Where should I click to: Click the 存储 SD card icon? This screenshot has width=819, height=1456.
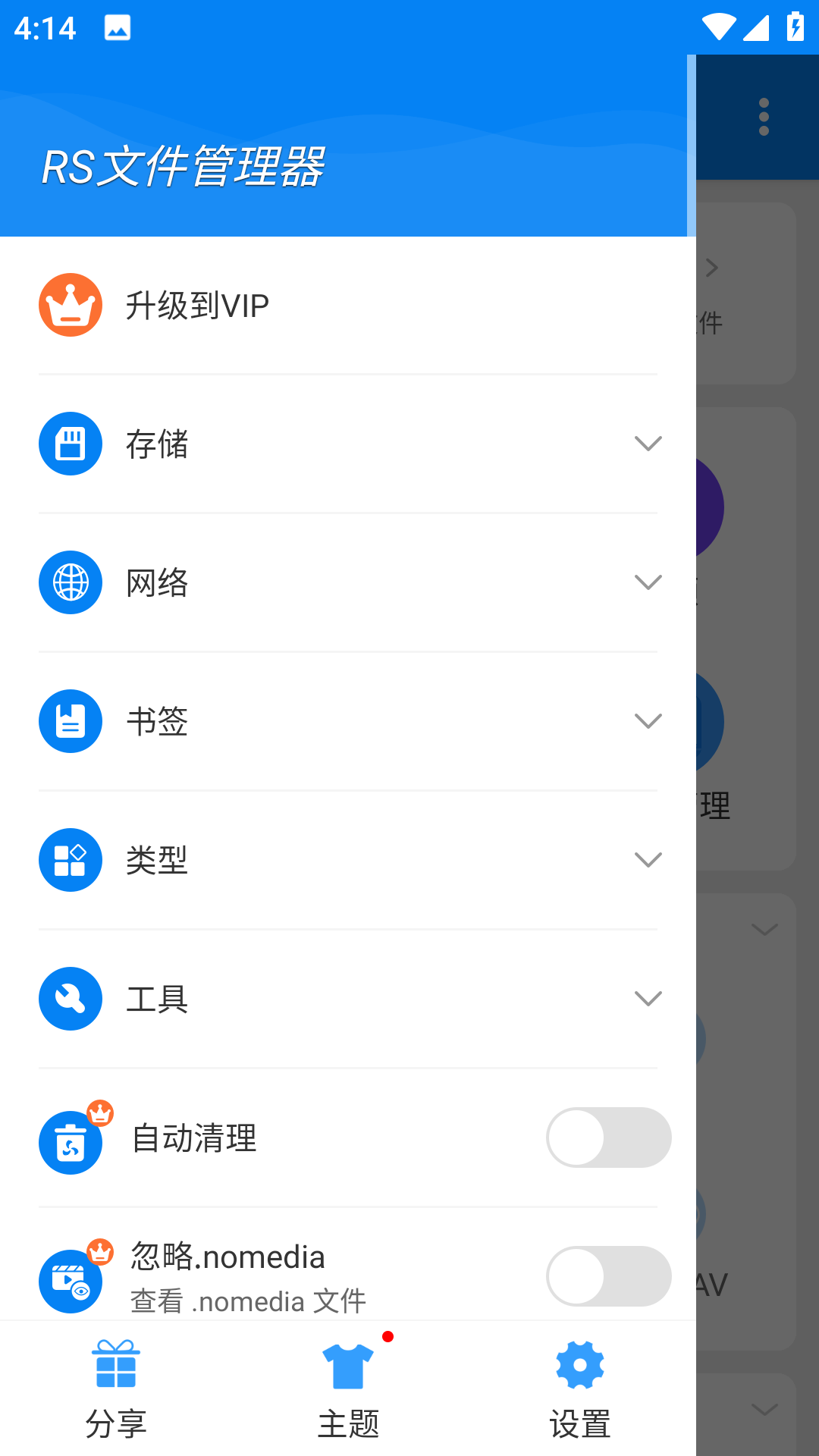71,444
